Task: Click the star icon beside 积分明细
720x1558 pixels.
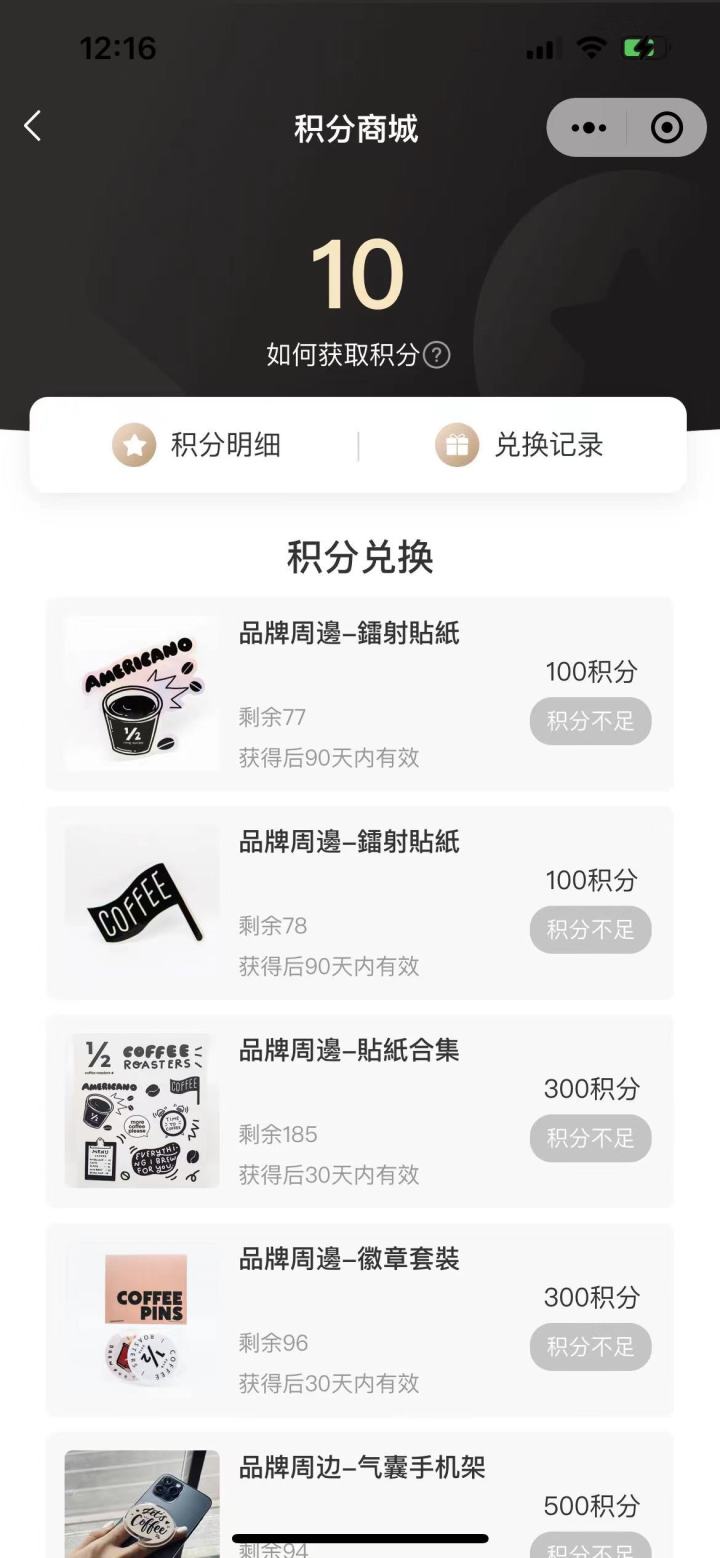Action: tap(135, 445)
